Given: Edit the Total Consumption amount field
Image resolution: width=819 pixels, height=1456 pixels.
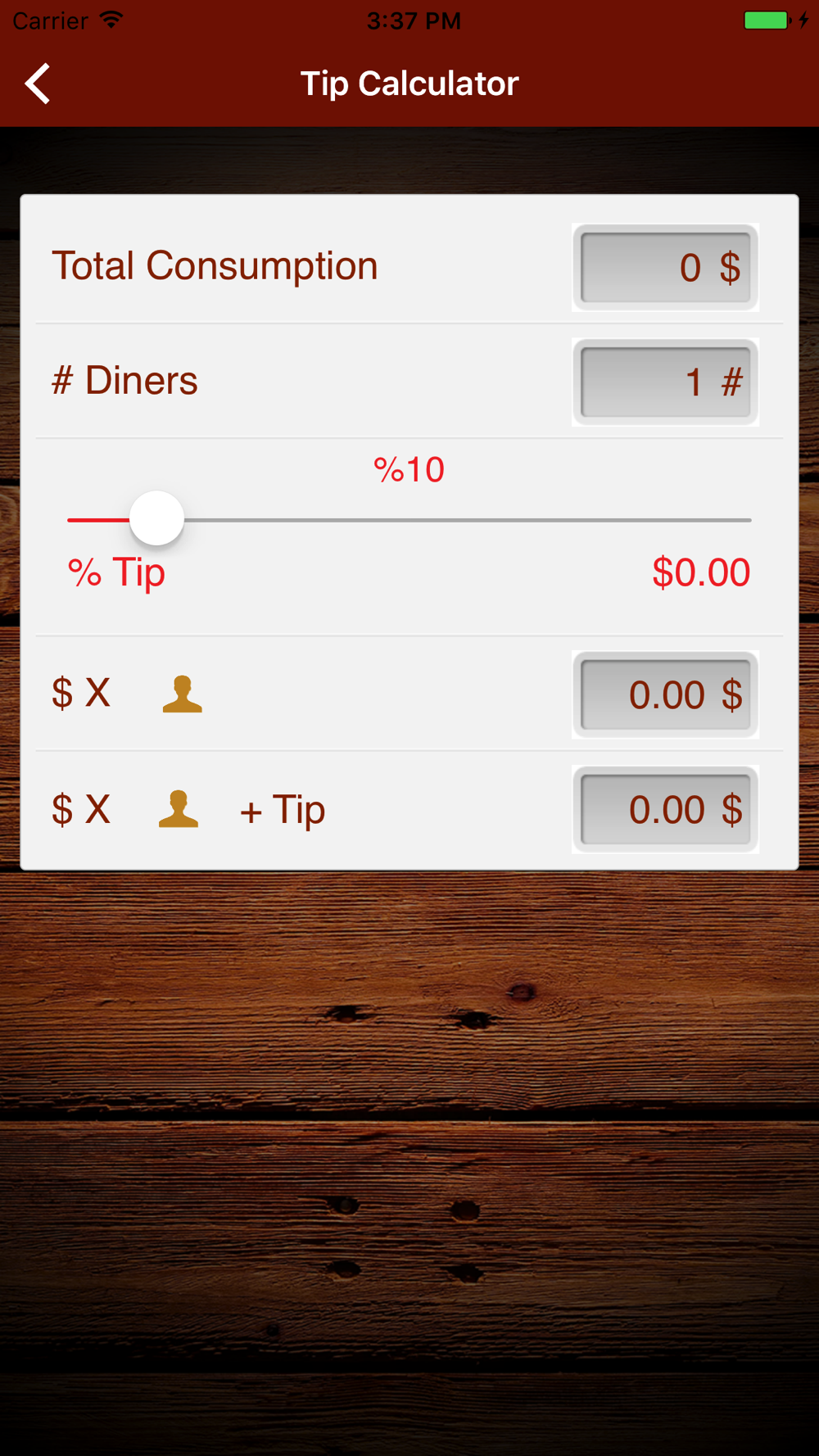Looking at the screenshot, I should tap(665, 267).
